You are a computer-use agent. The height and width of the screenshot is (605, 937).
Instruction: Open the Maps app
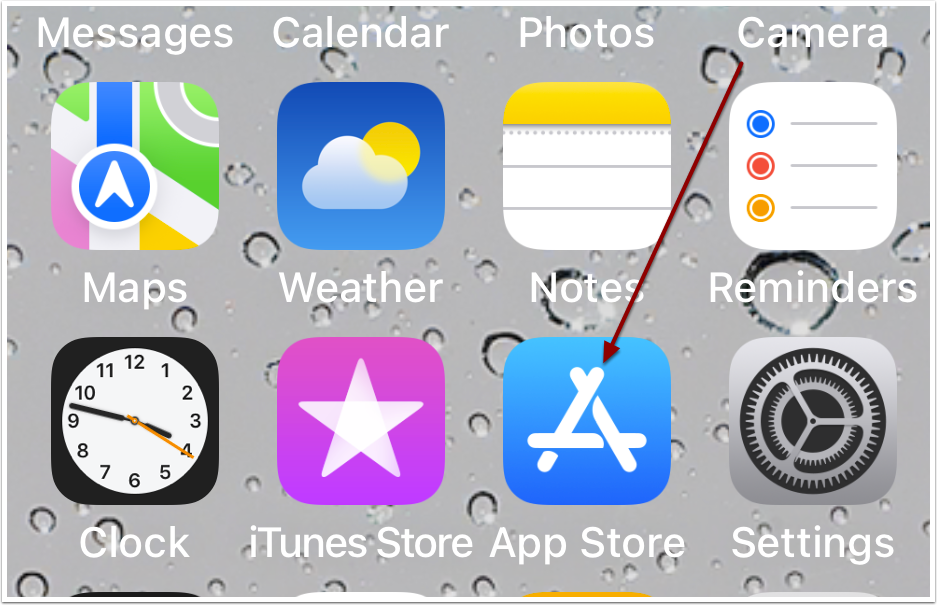click(135, 166)
